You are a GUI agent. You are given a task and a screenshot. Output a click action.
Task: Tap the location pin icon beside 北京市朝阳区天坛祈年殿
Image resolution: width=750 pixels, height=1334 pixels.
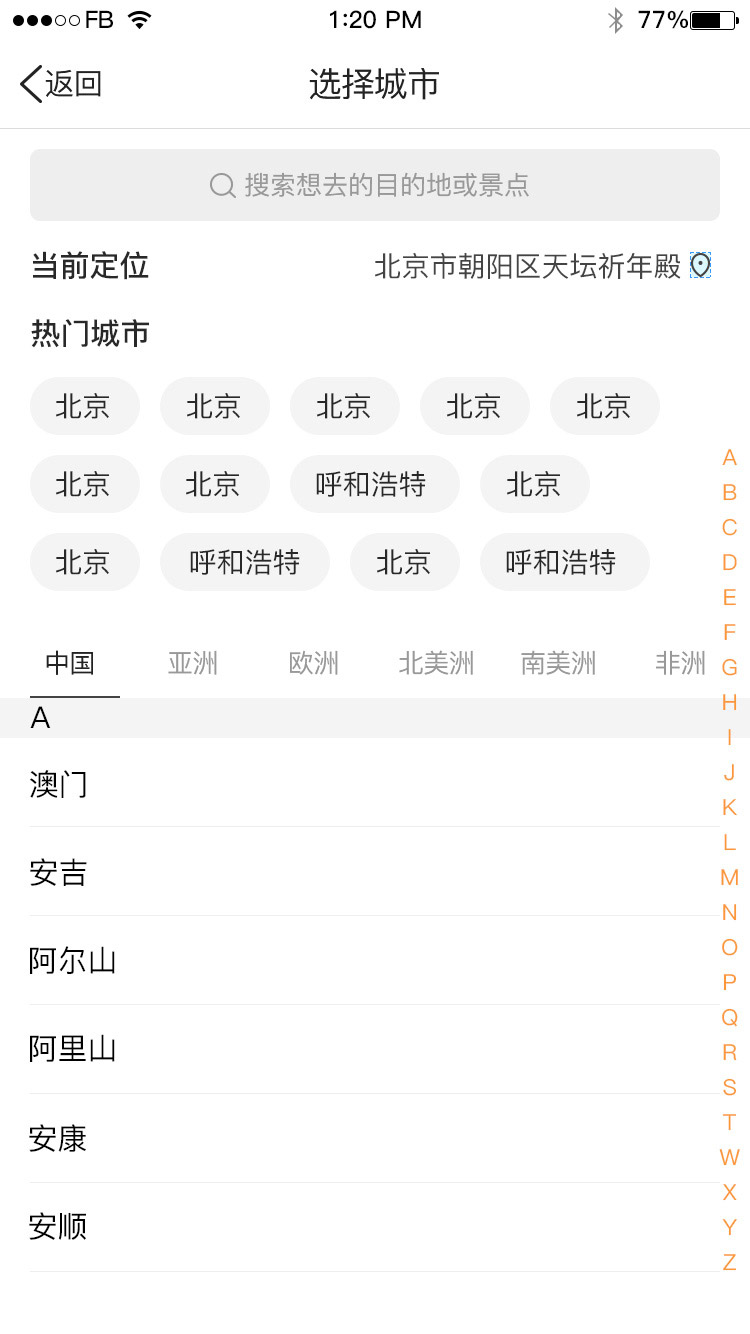tap(701, 265)
